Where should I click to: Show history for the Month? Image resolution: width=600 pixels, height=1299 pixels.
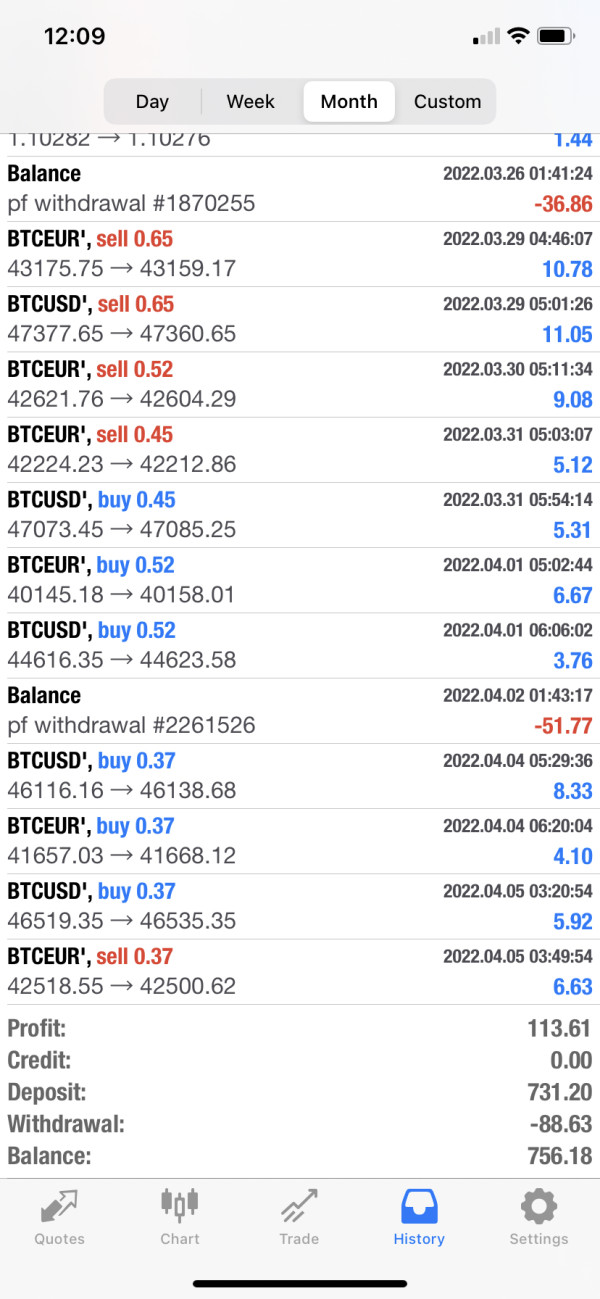[349, 101]
